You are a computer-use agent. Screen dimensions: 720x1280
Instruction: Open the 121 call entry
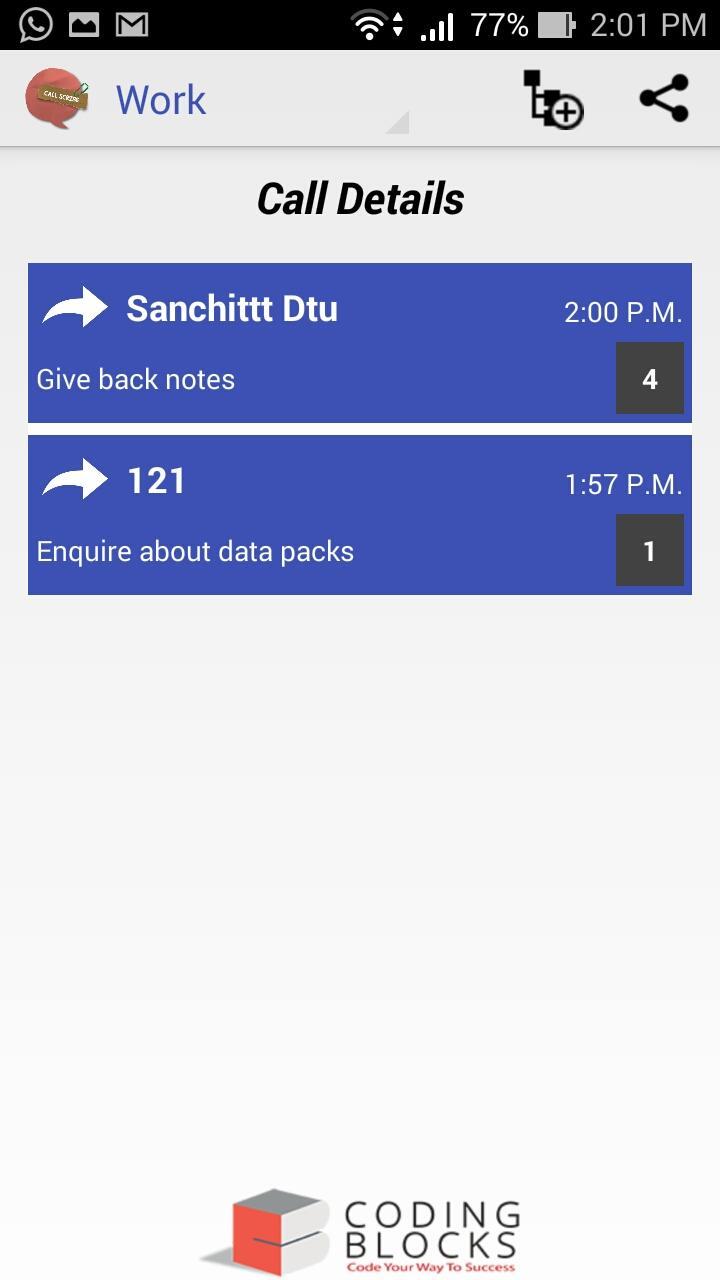[x=330, y=514]
